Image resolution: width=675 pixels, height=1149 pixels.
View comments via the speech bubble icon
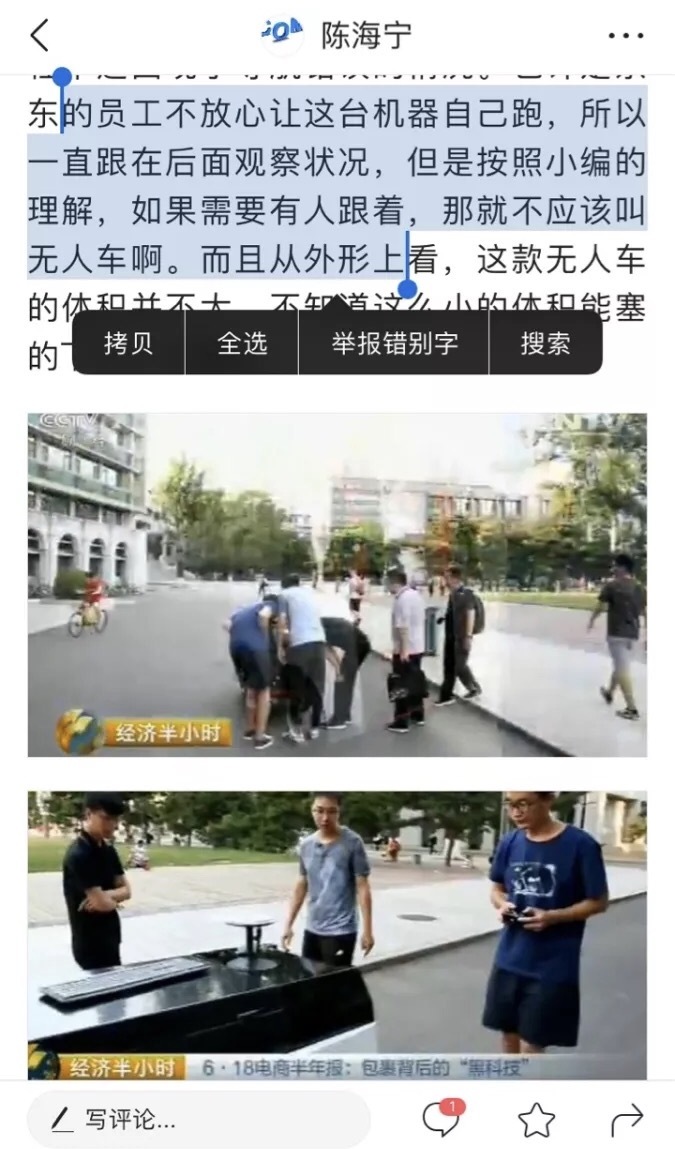(441, 1119)
